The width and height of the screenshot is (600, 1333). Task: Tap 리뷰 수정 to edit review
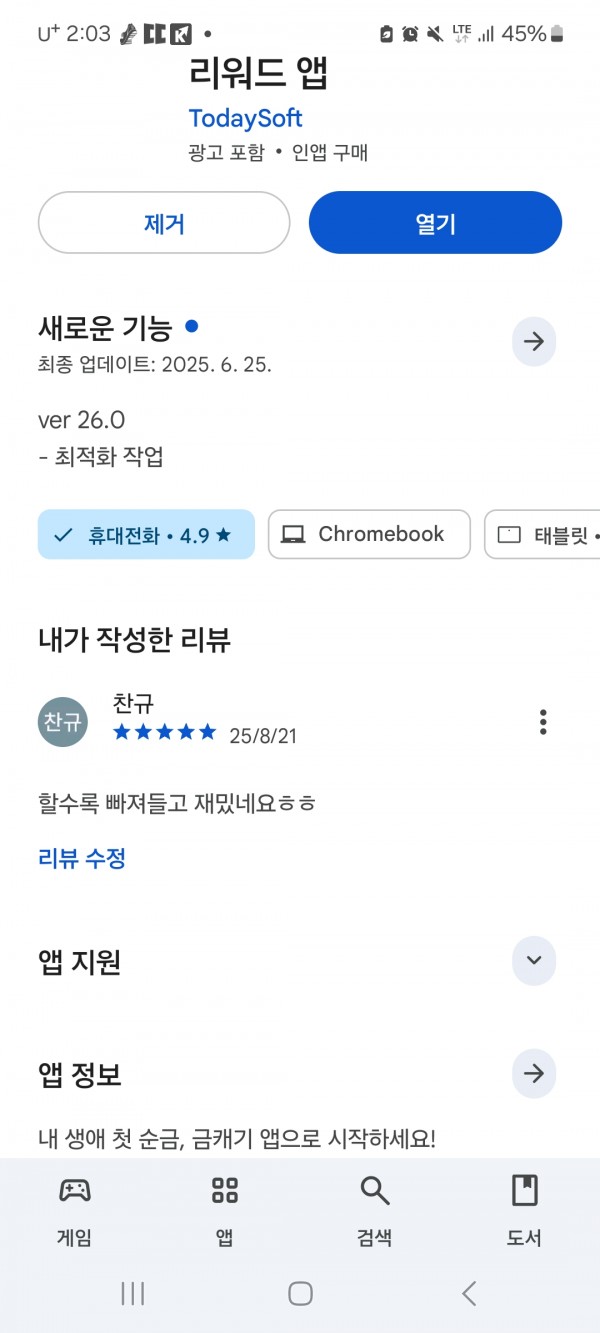[x=81, y=858]
